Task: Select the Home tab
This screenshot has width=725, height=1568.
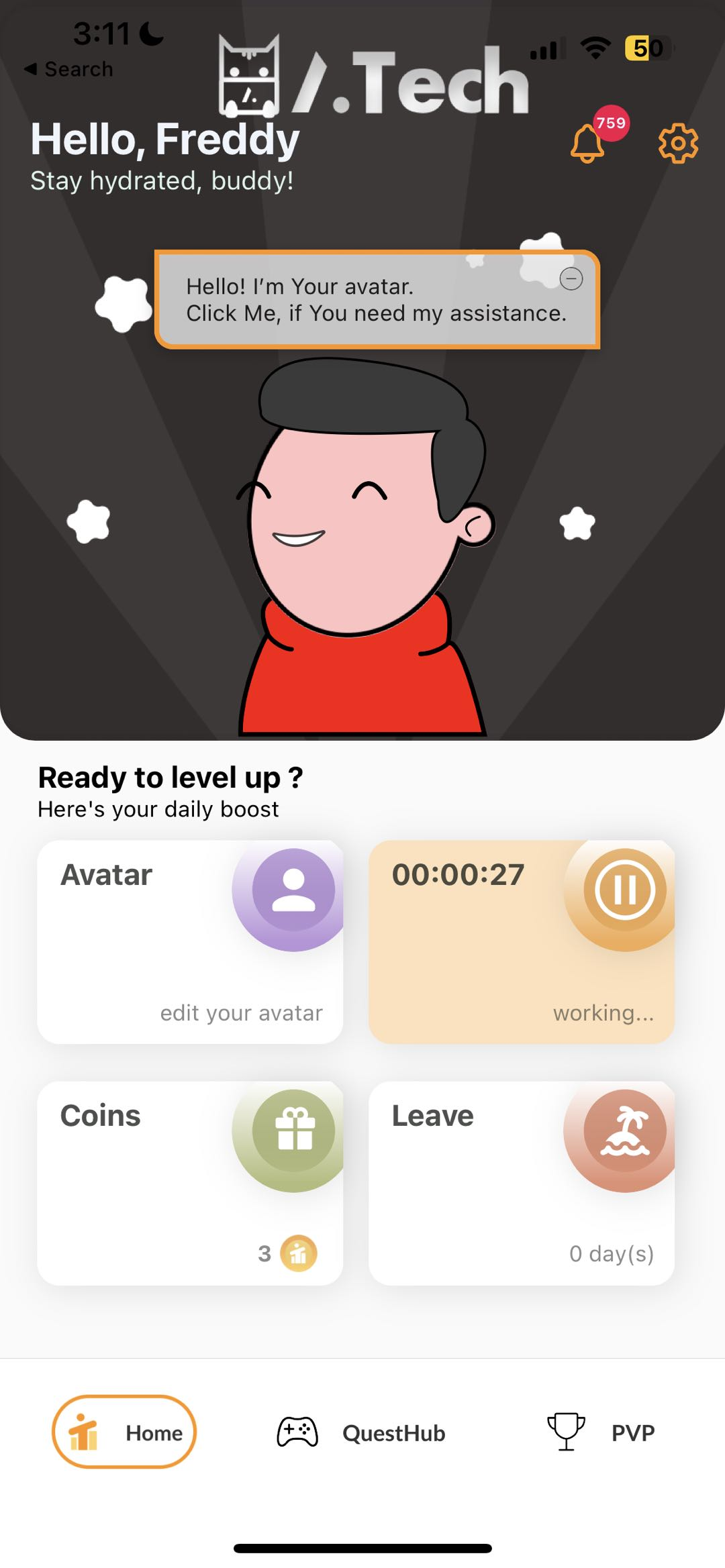Action: tap(124, 1432)
